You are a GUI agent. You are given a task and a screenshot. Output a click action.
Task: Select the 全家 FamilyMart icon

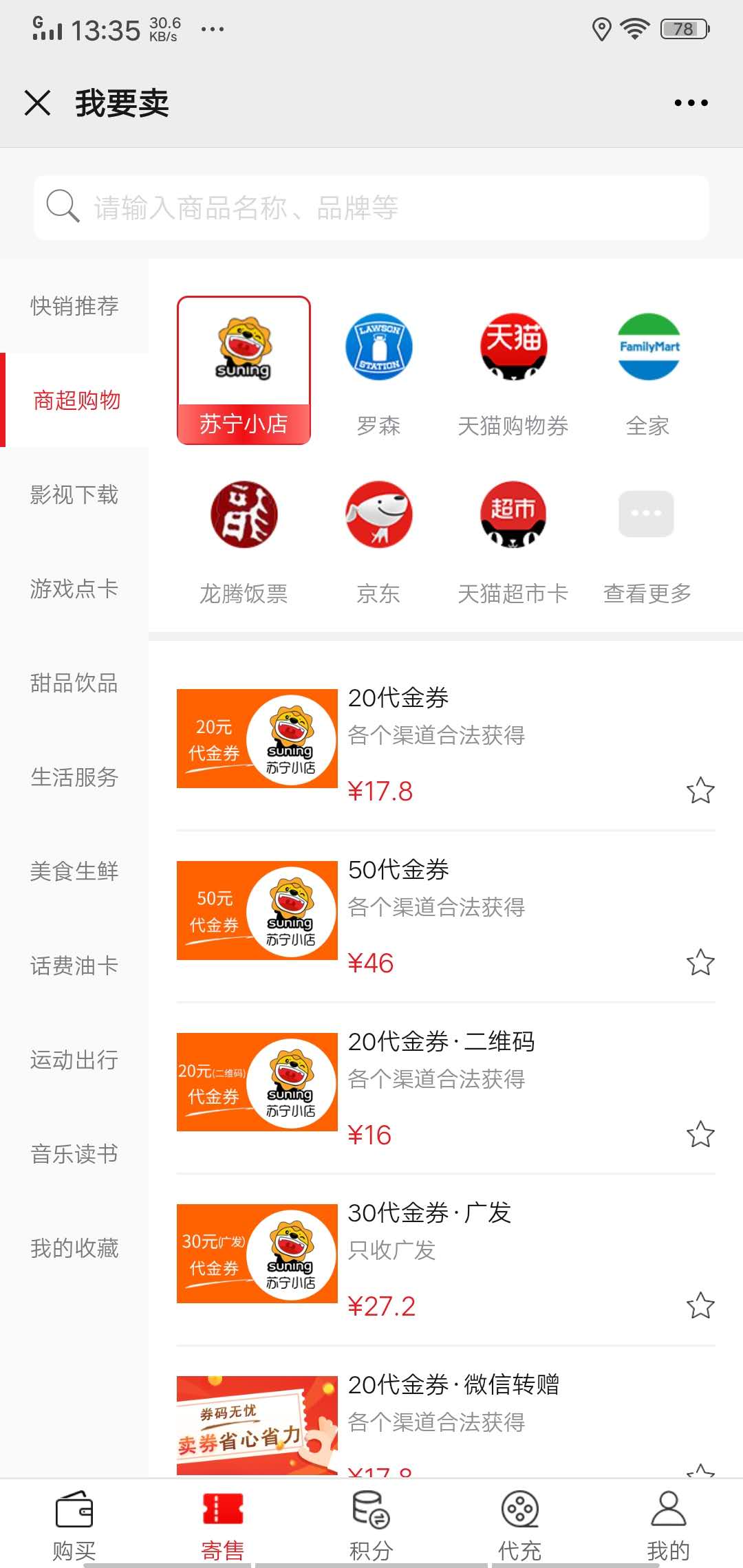coord(647,347)
